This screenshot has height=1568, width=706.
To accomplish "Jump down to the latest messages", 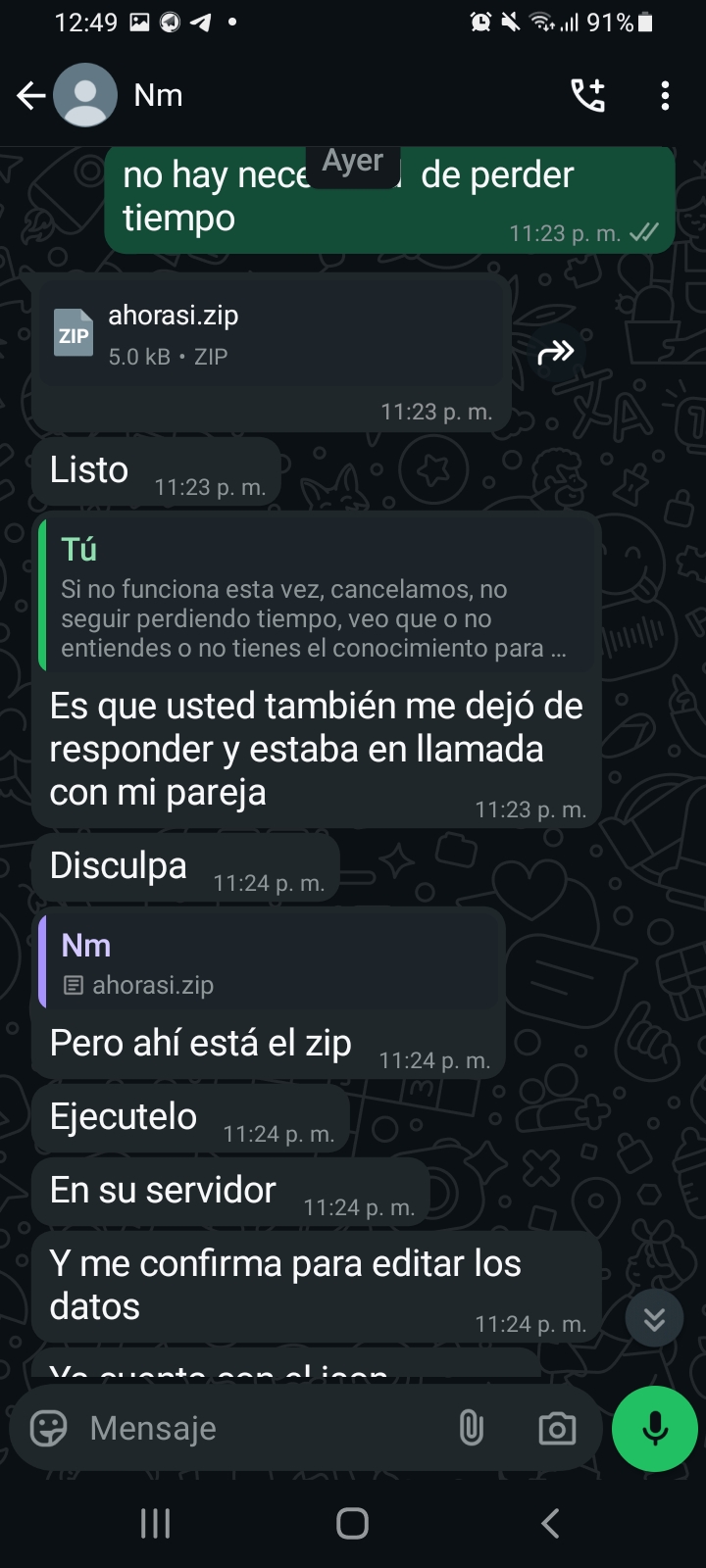I will [x=654, y=1318].
